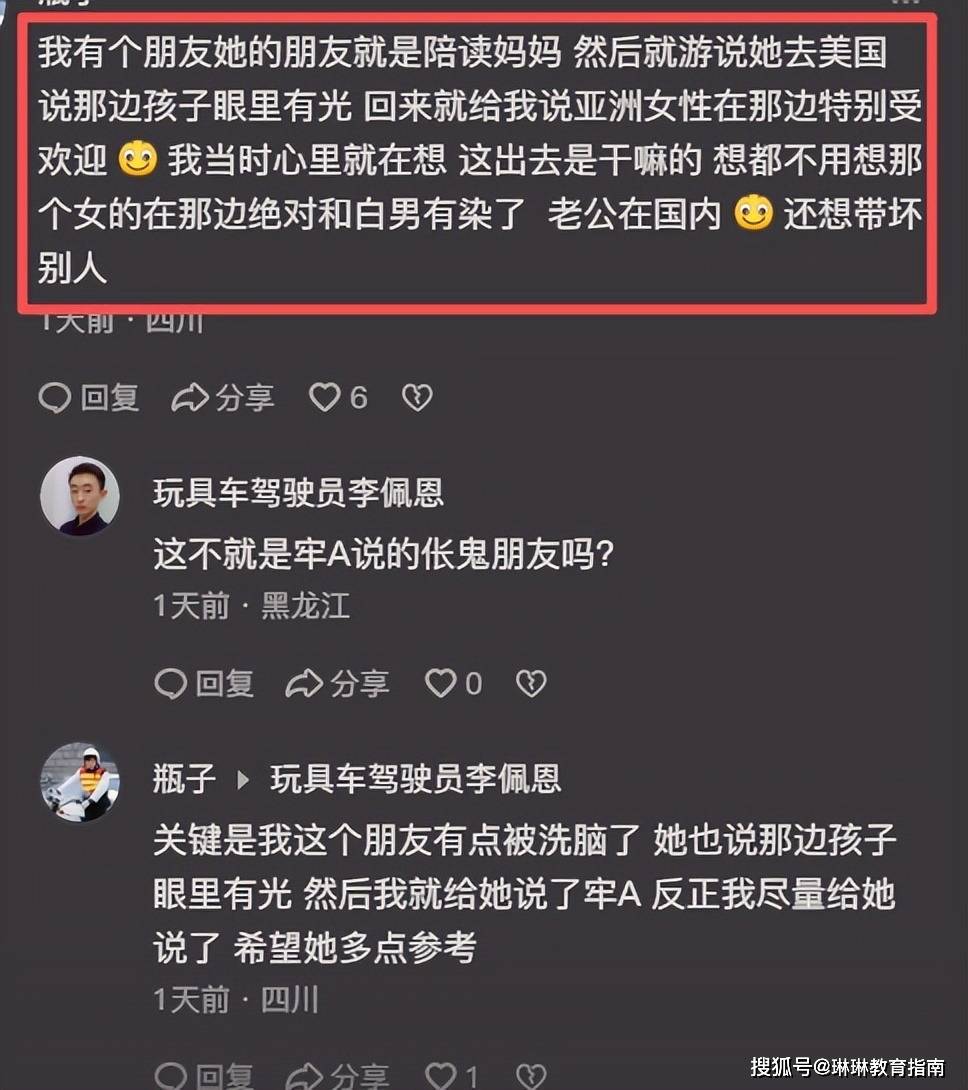Reply to 玩具车驾驶员李佩恩's comment
Viewport: 968px width, 1090px height.
click(204, 684)
